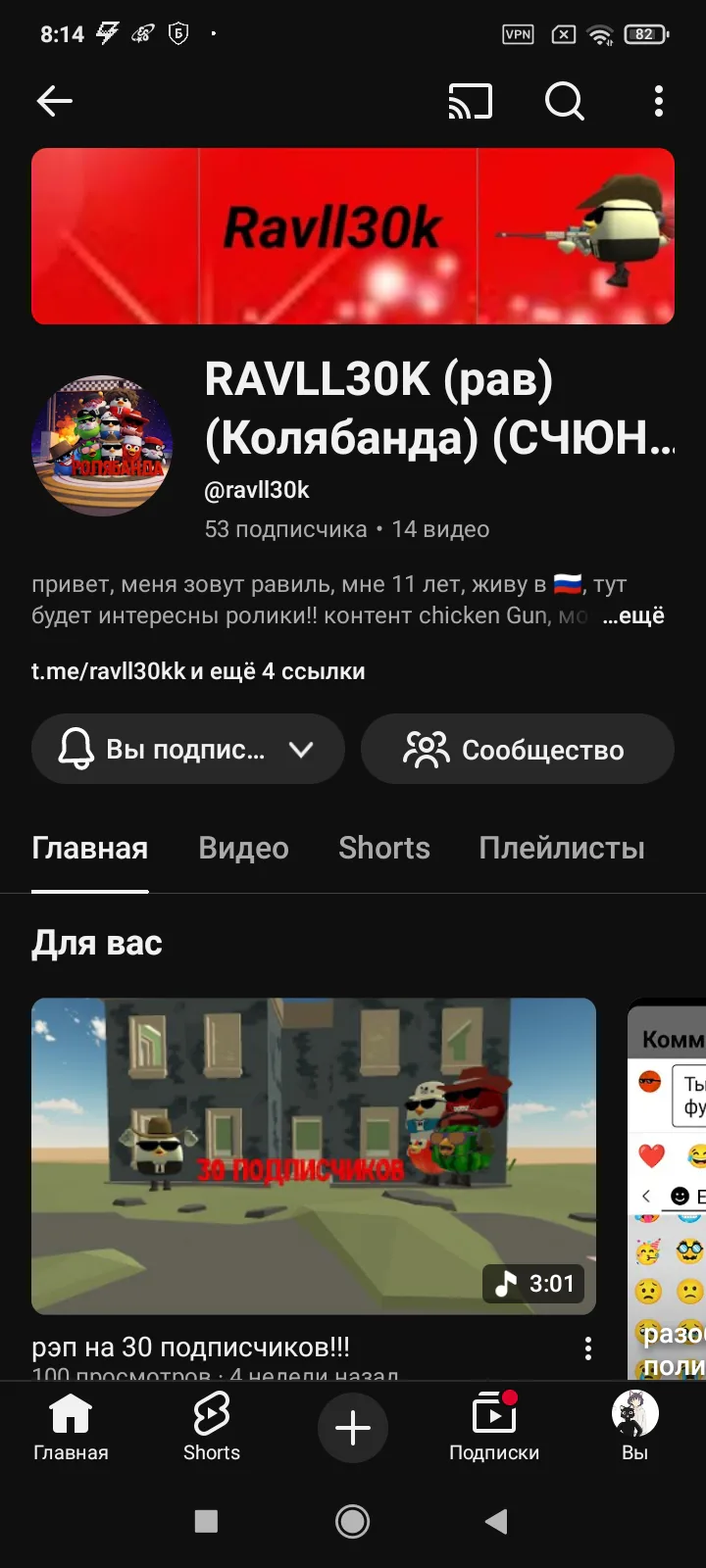Expand the channel description with «…ещё»
This screenshot has height=1568, width=706.
[x=633, y=615]
